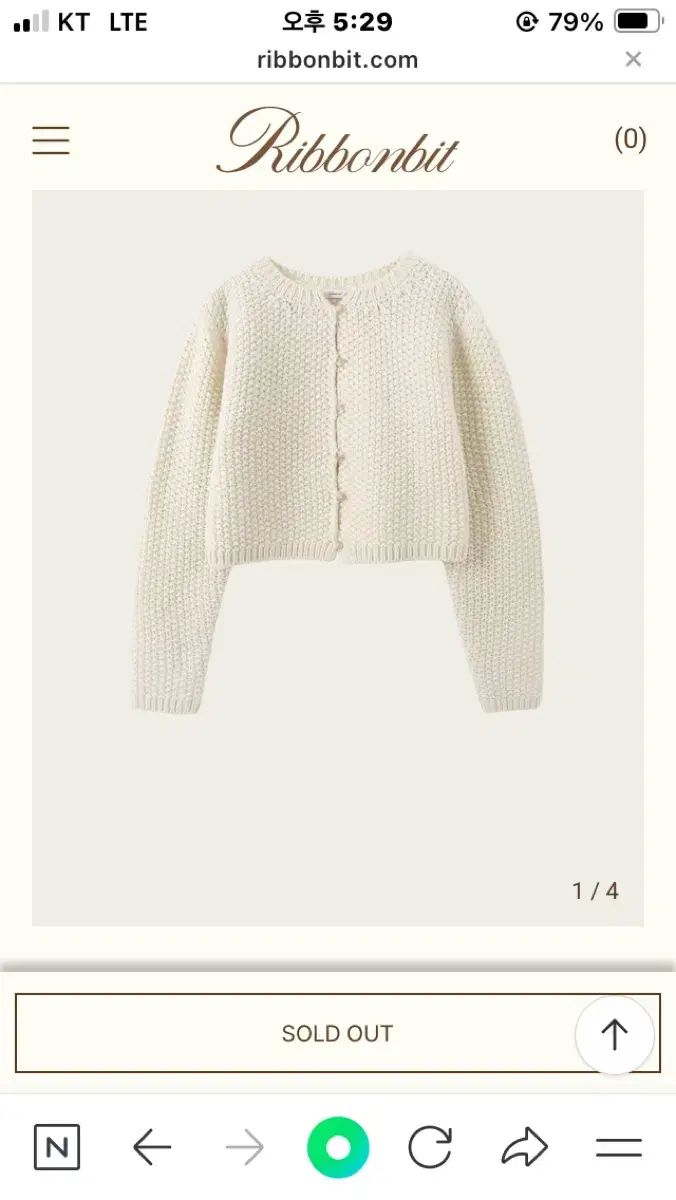The height and width of the screenshot is (1200, 676).
Task: Go back to the previous page
Action: [152, 1147]
